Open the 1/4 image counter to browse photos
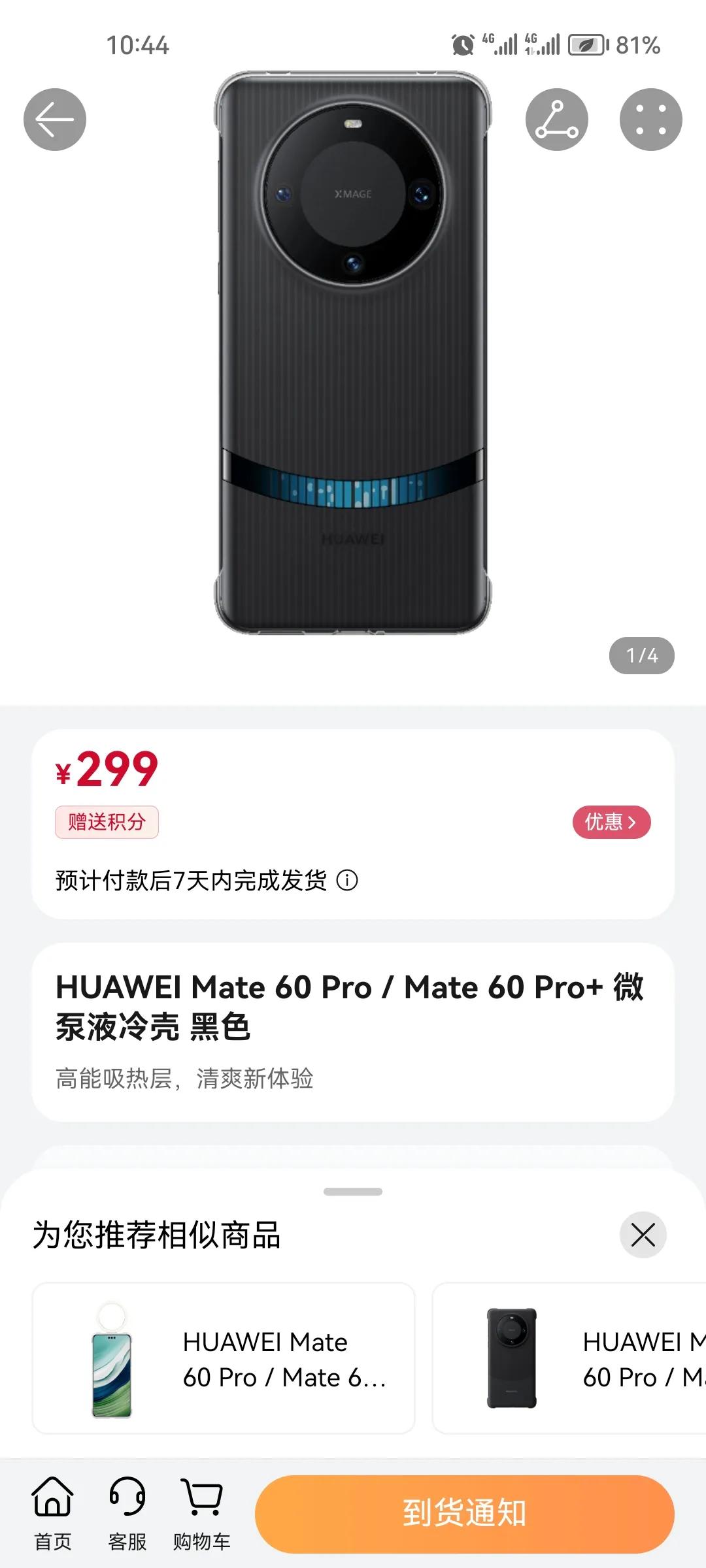This screenshot has height=1568, width=706. 641,655
